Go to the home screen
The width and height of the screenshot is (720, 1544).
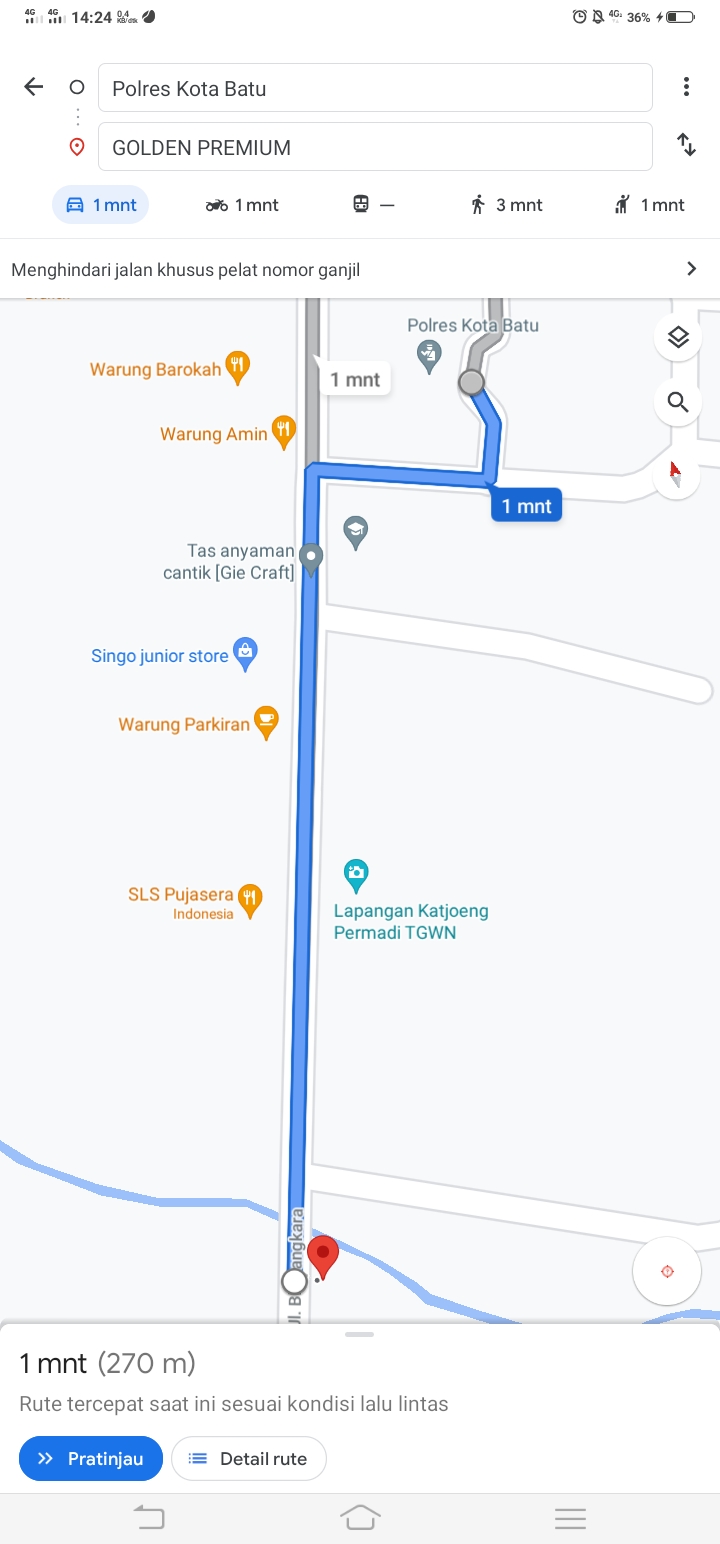(360, 1518)
